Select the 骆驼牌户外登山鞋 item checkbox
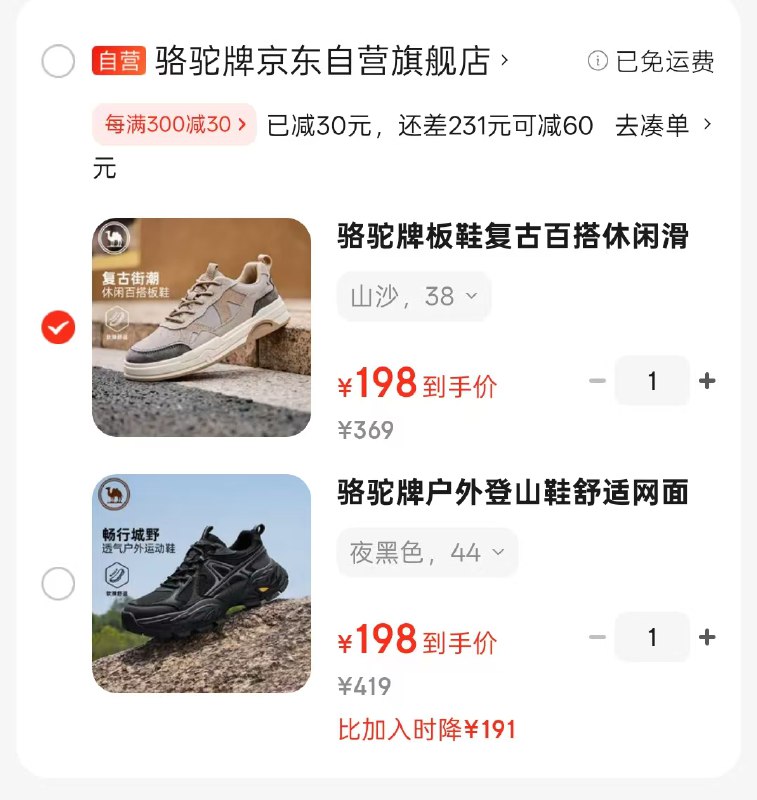The height and width of the screenshot is (800, 757). tap(57, 582)
